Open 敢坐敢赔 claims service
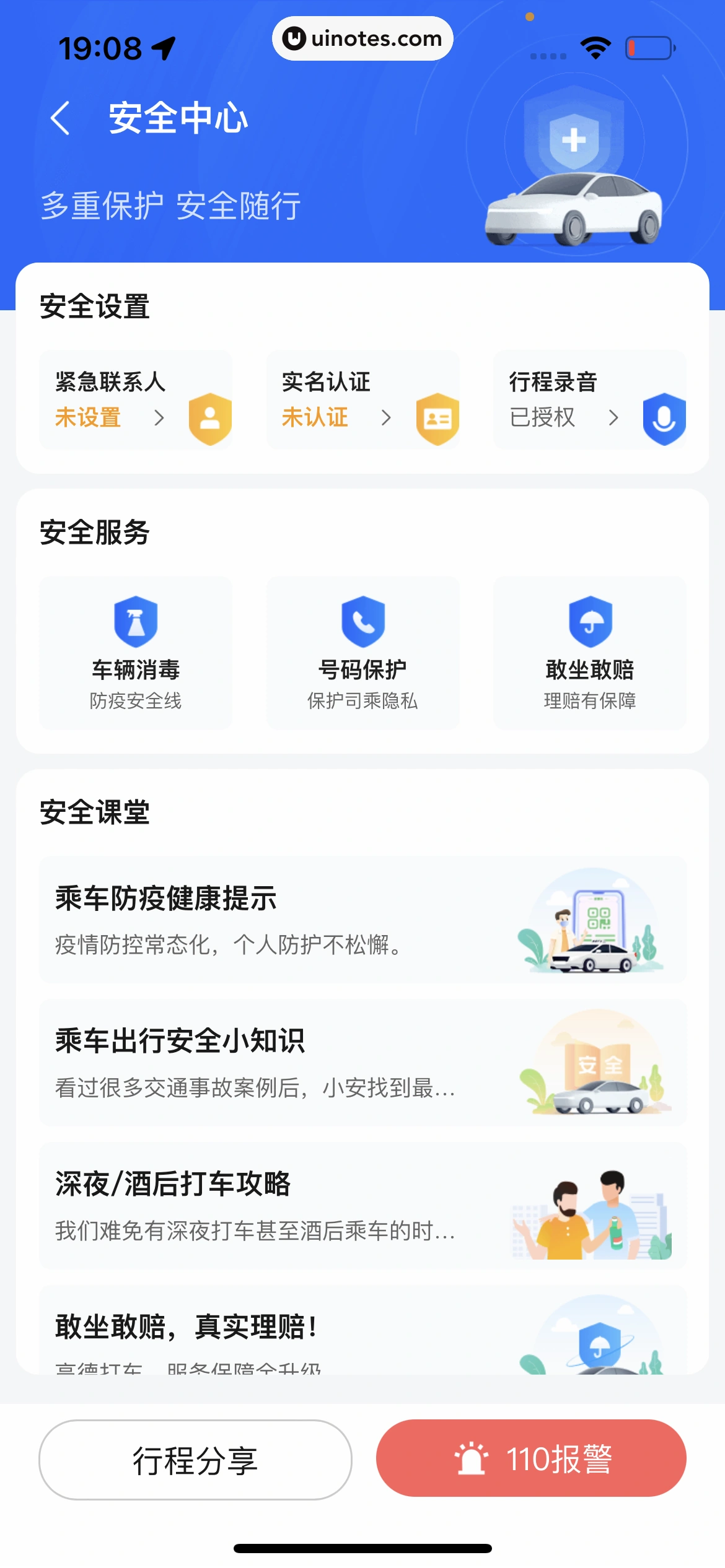The width and height of the screenshot is (725, 1568). coord(589,653)
